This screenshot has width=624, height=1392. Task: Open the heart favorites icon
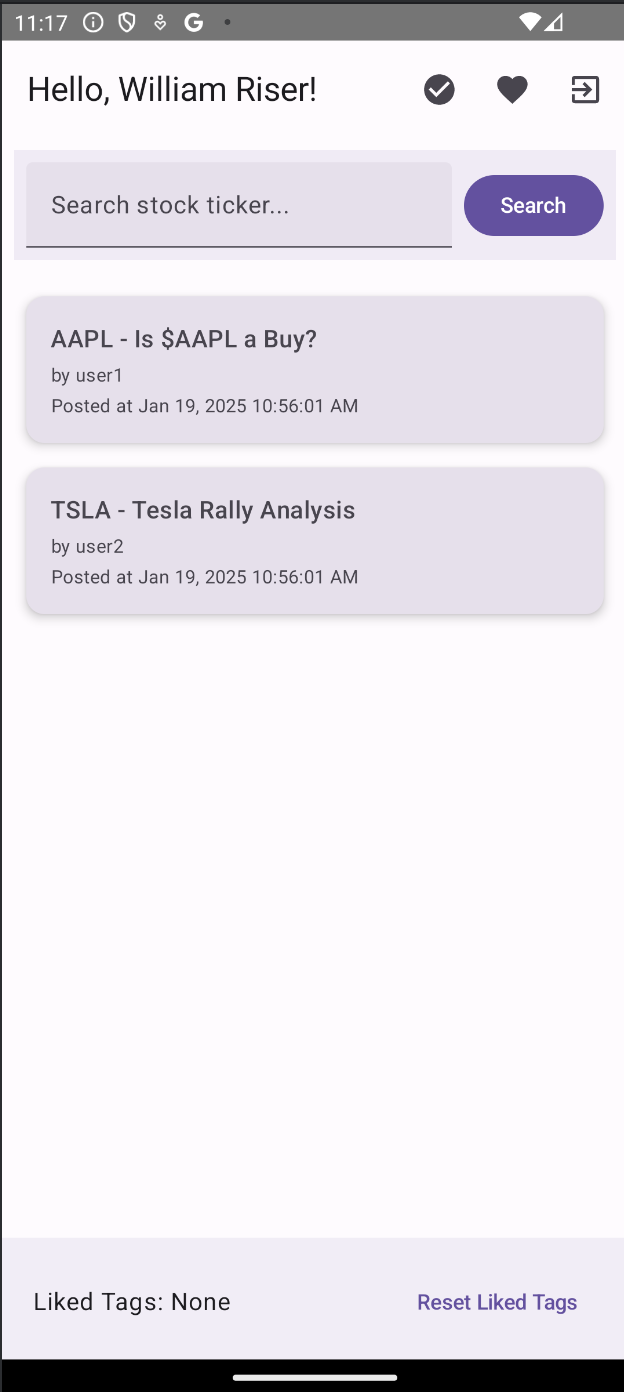512,90
